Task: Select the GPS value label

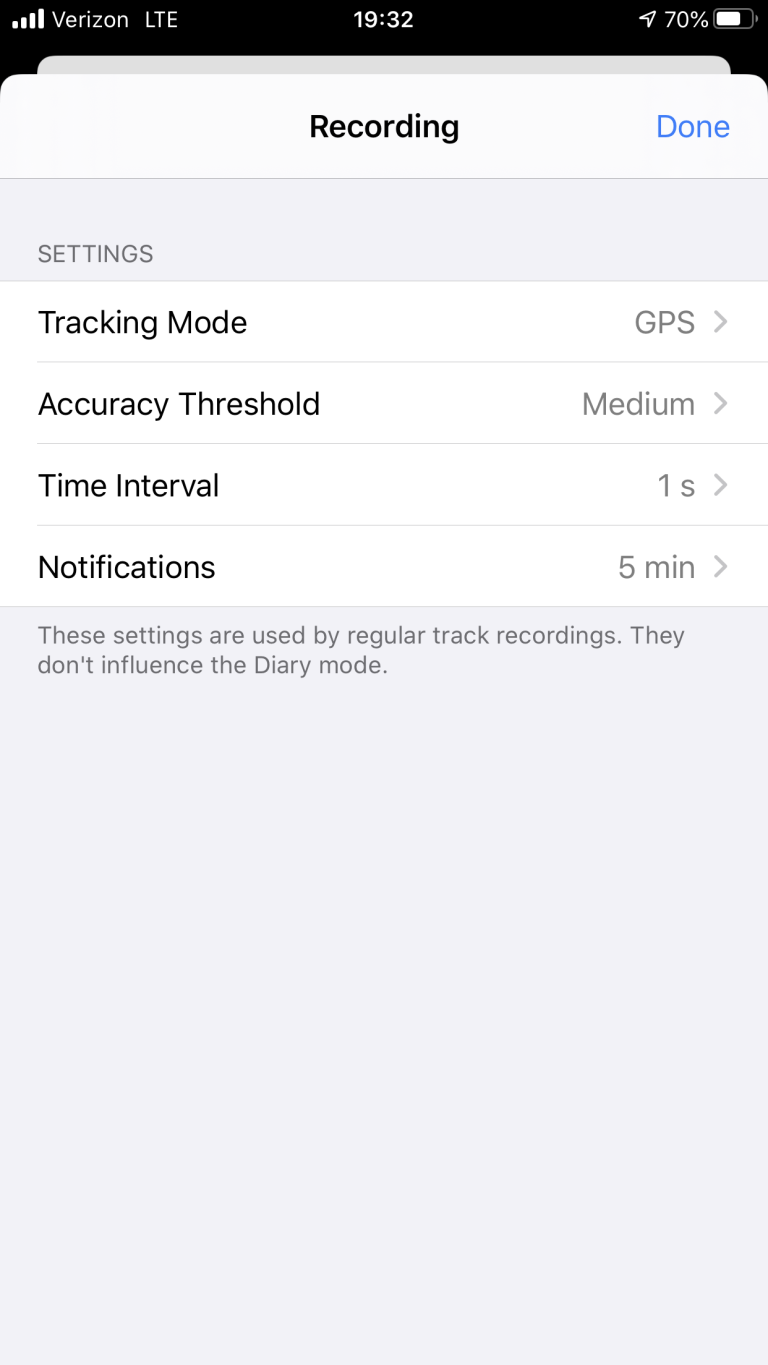Action: (x=665, y=322)
